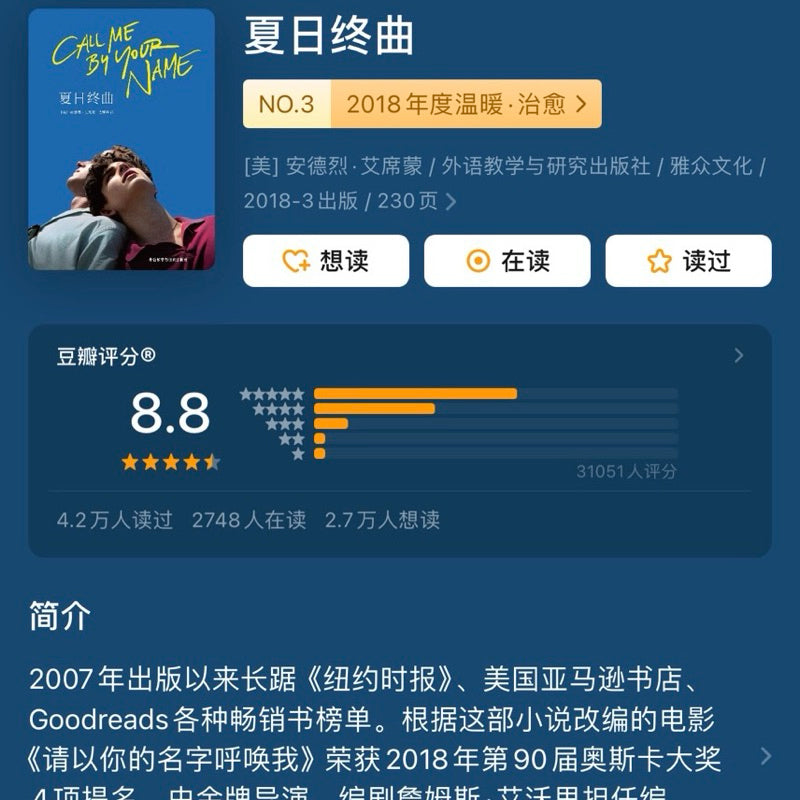Open the 夏日终曲 book cover image
800x800 pixels.
point(121,139)
